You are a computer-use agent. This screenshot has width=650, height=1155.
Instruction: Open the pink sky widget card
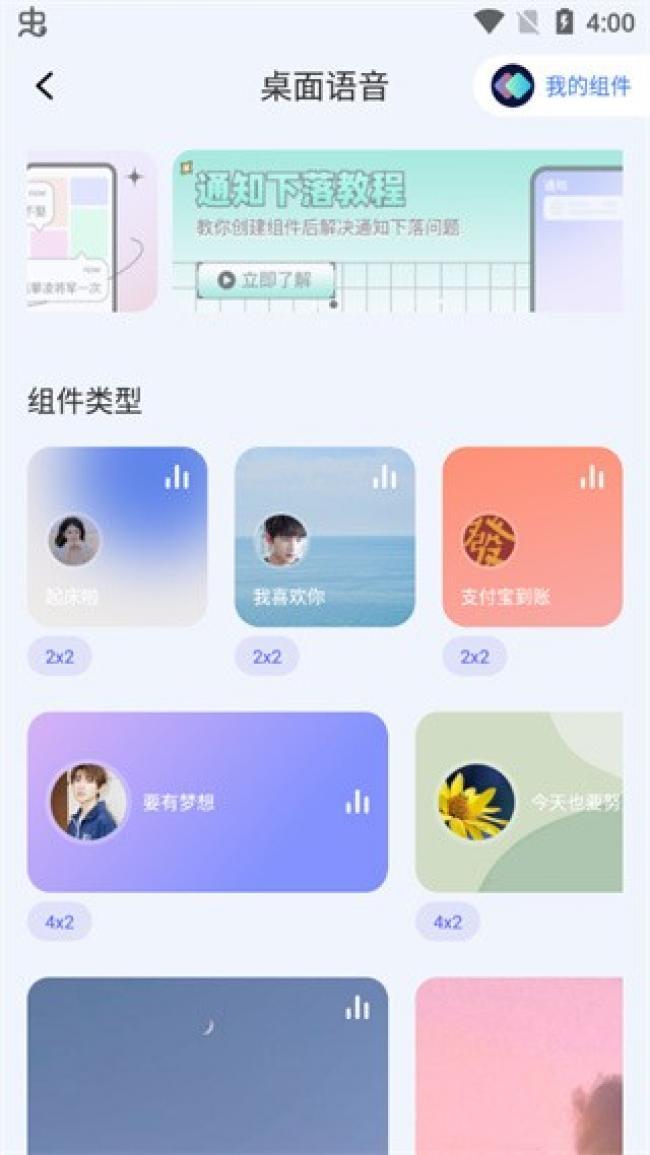click(519, 1065)
